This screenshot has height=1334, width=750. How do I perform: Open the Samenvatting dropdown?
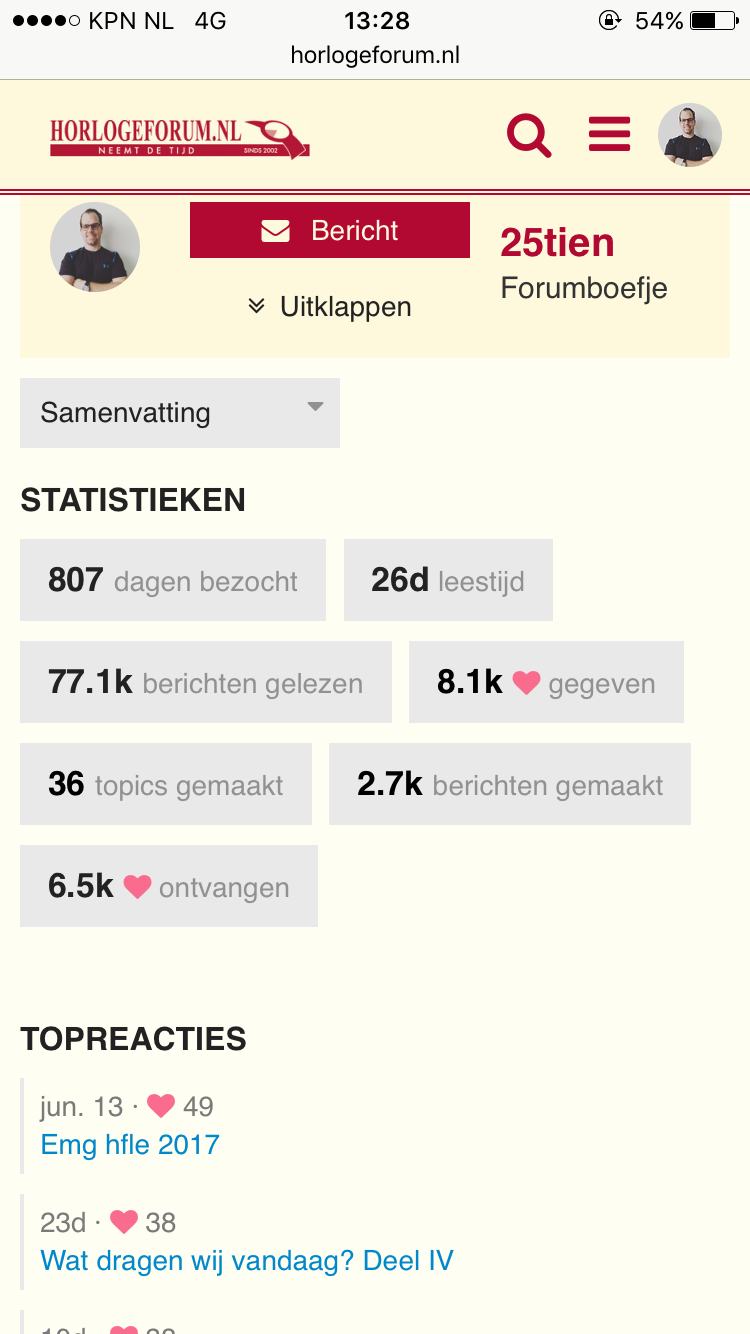click(x=180, y=413)
